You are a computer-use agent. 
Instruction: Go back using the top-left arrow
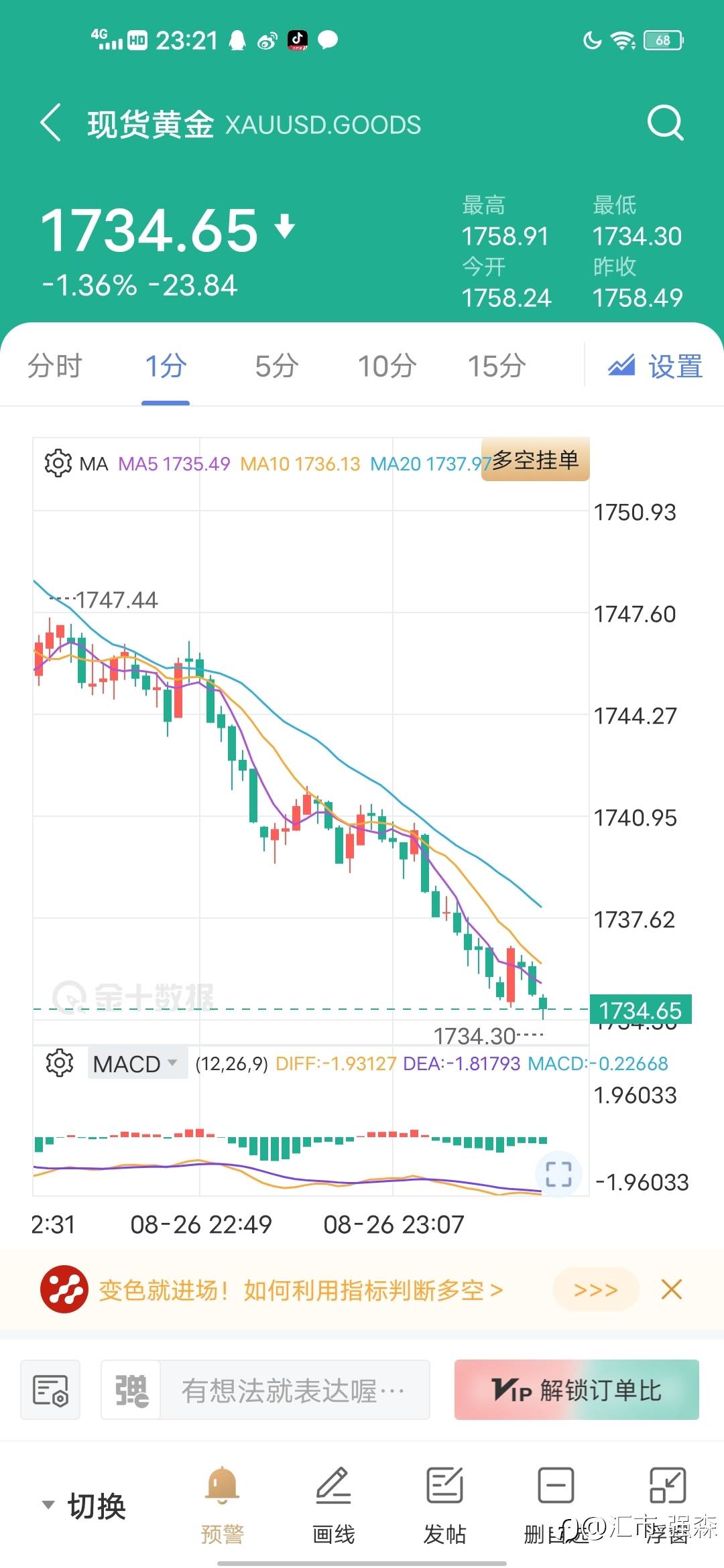click(51, 123)
